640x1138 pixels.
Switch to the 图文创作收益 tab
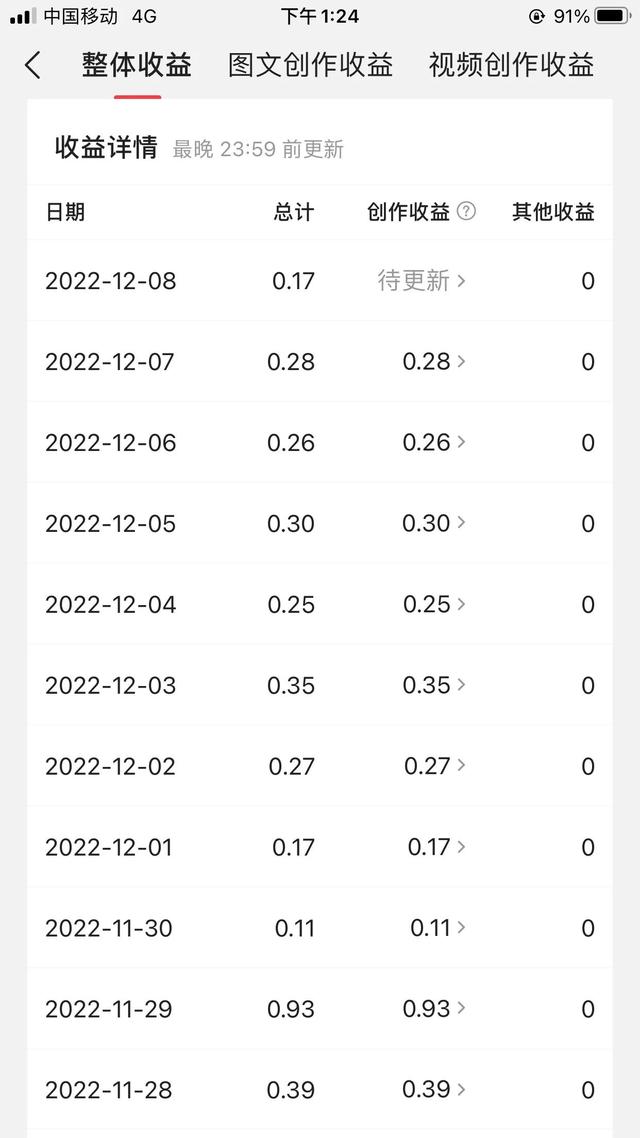(x=311, y=65)
